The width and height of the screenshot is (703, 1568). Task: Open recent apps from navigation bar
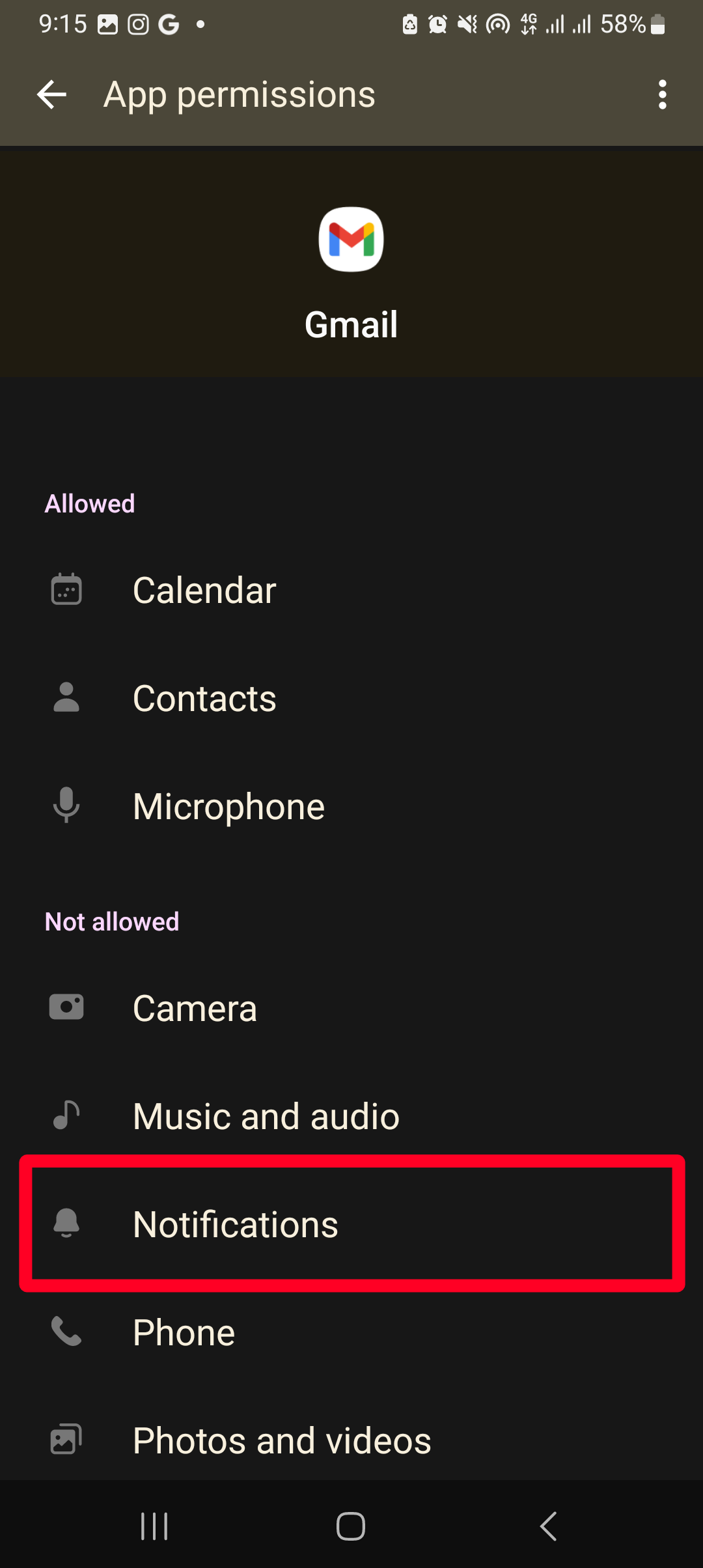[x=154, y=1526]
